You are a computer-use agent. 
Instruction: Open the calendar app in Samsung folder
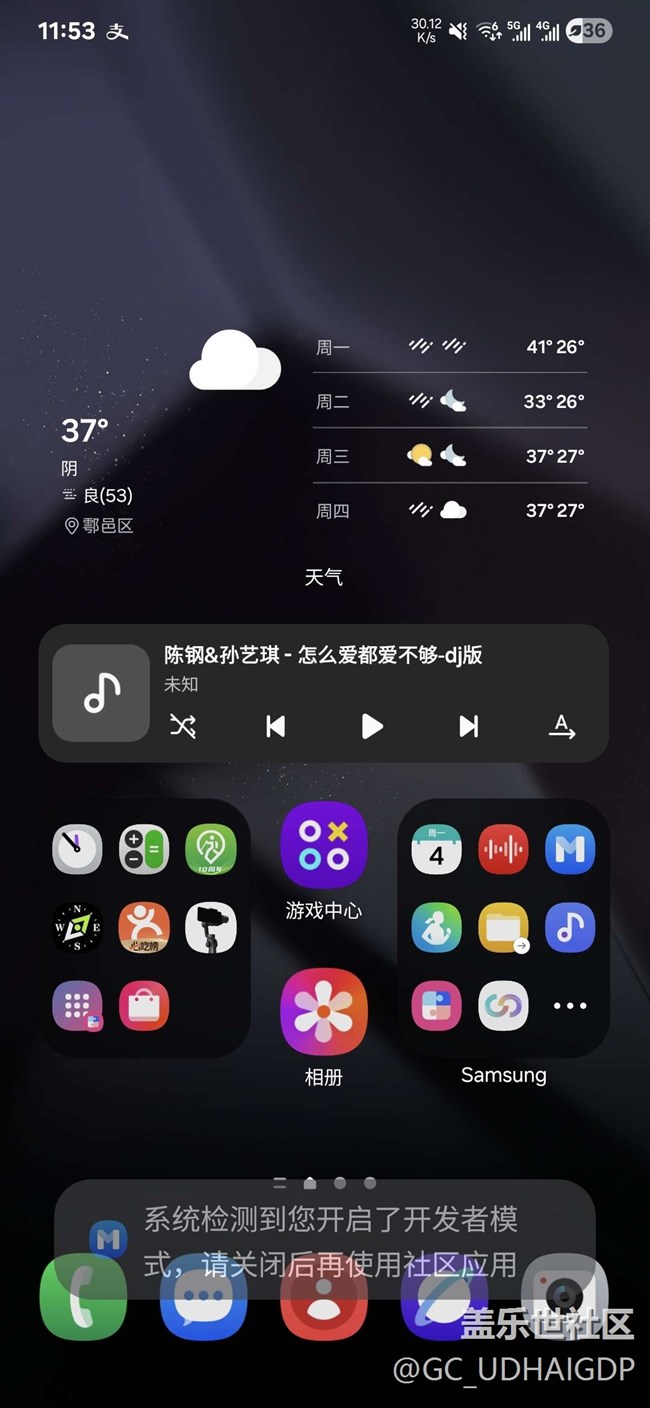436,849
